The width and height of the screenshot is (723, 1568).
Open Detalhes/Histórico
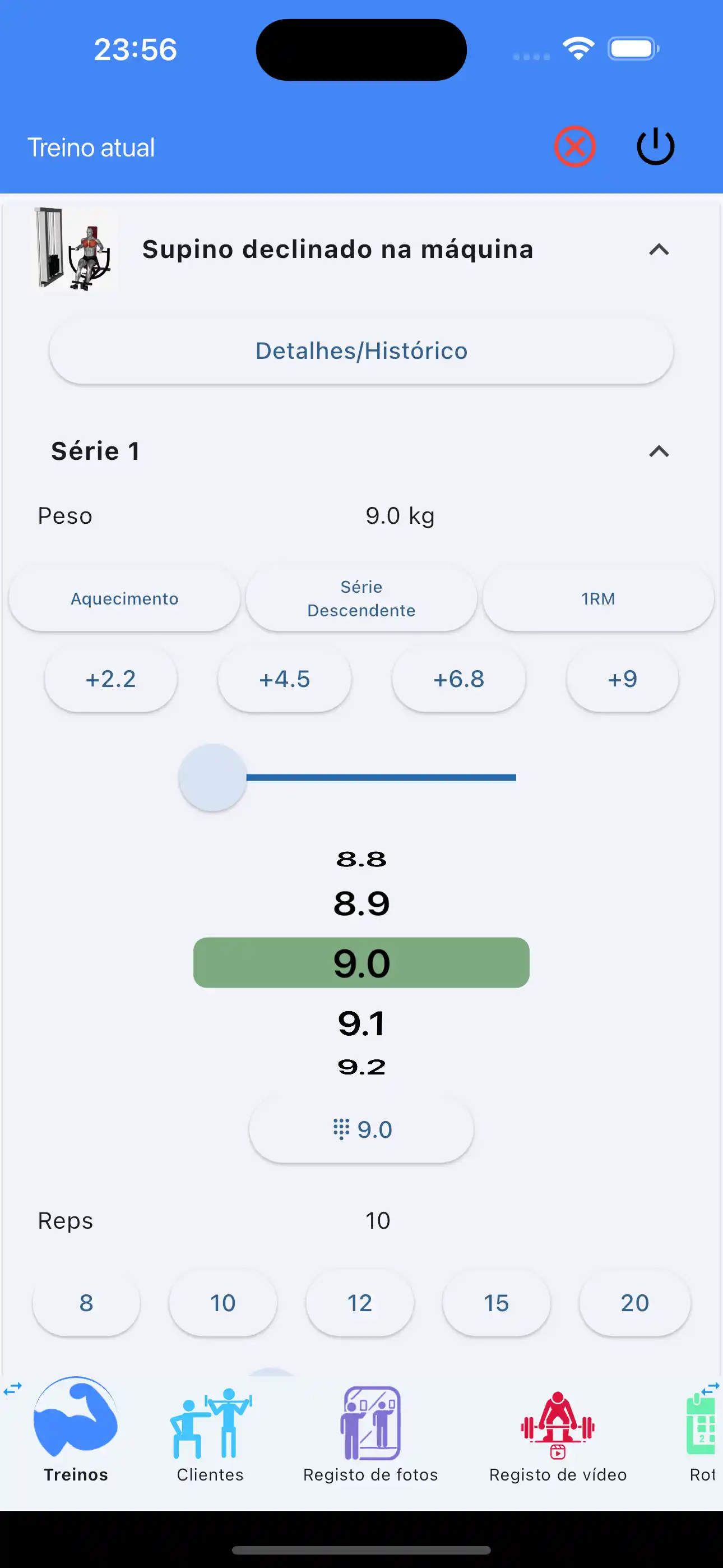tap(361, 351)
